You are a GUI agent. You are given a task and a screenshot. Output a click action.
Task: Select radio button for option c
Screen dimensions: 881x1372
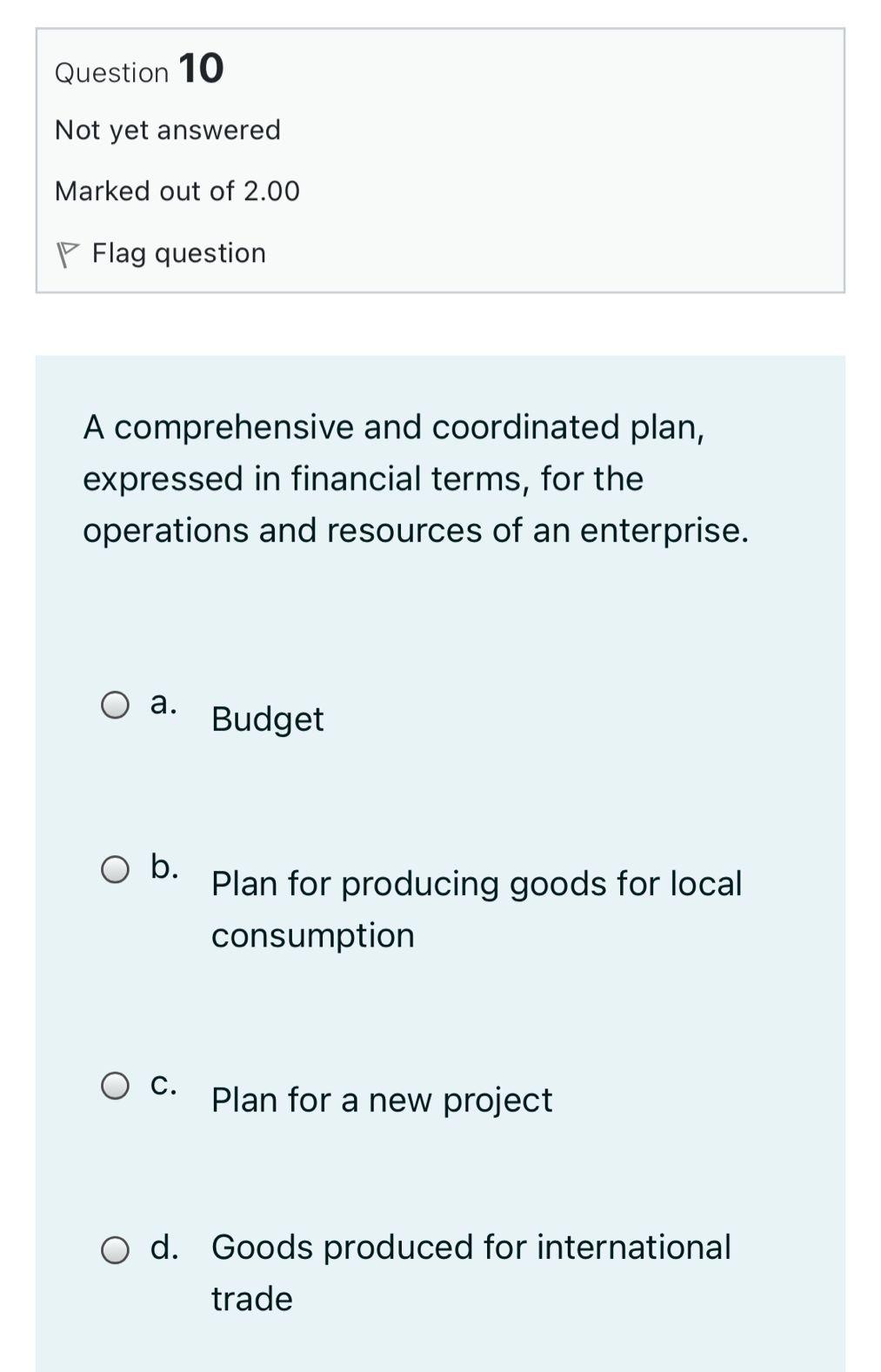click(x=114, y=1084)
